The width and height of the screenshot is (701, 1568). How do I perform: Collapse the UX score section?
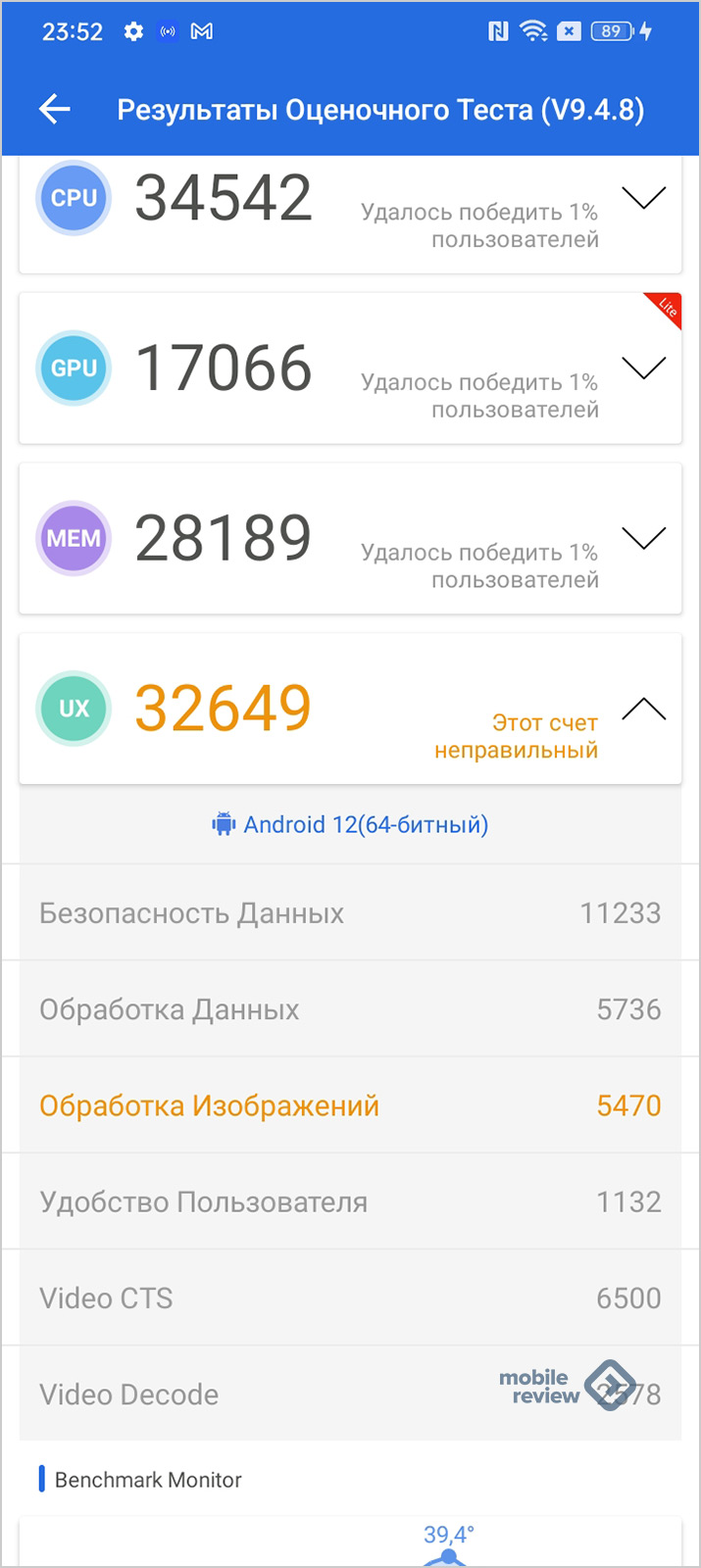pos(644,709)
